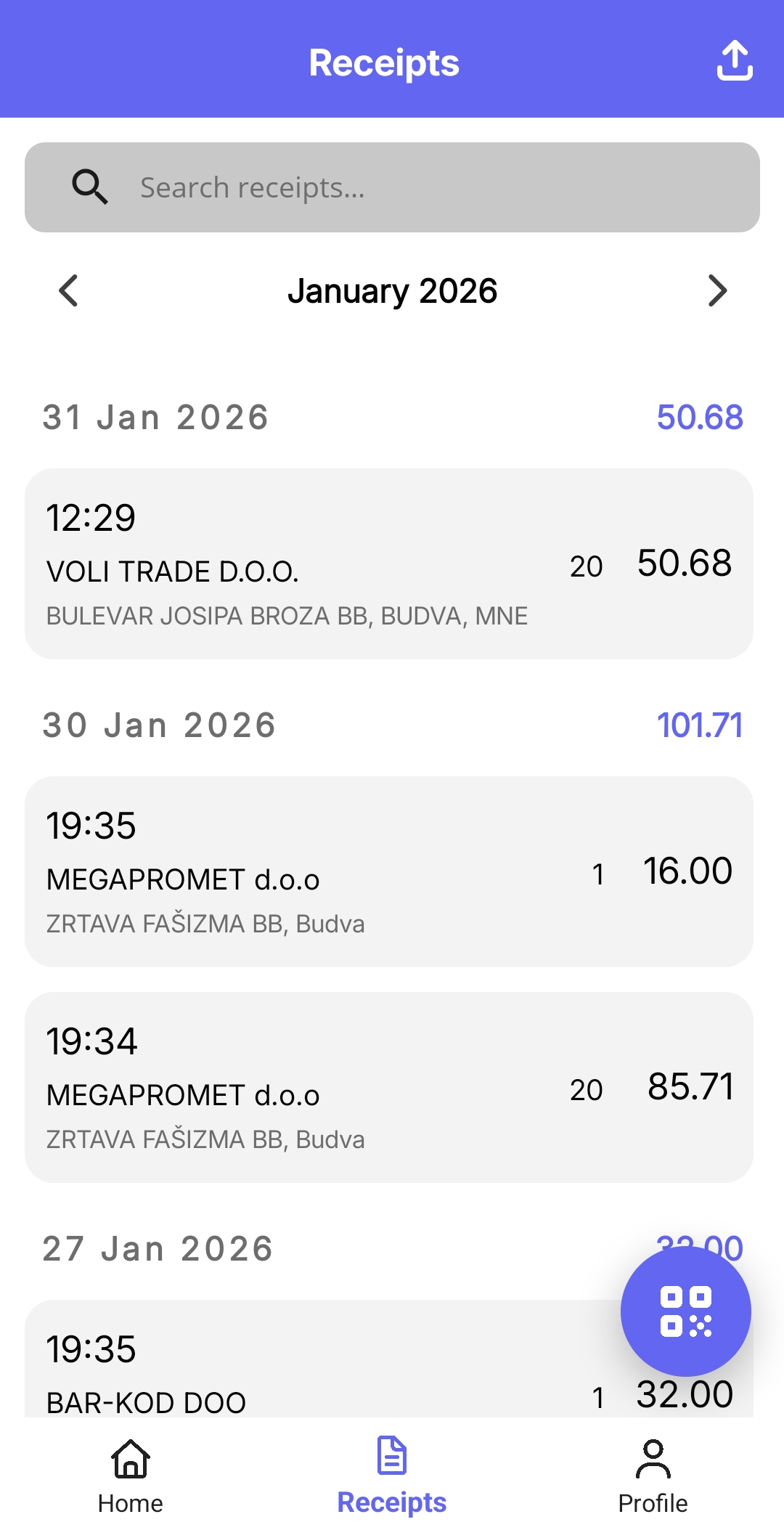Open the 19:35 MEGAPROMET receipt
Image resolution: width=784 pixels, height=1538 pixels.
392,871
